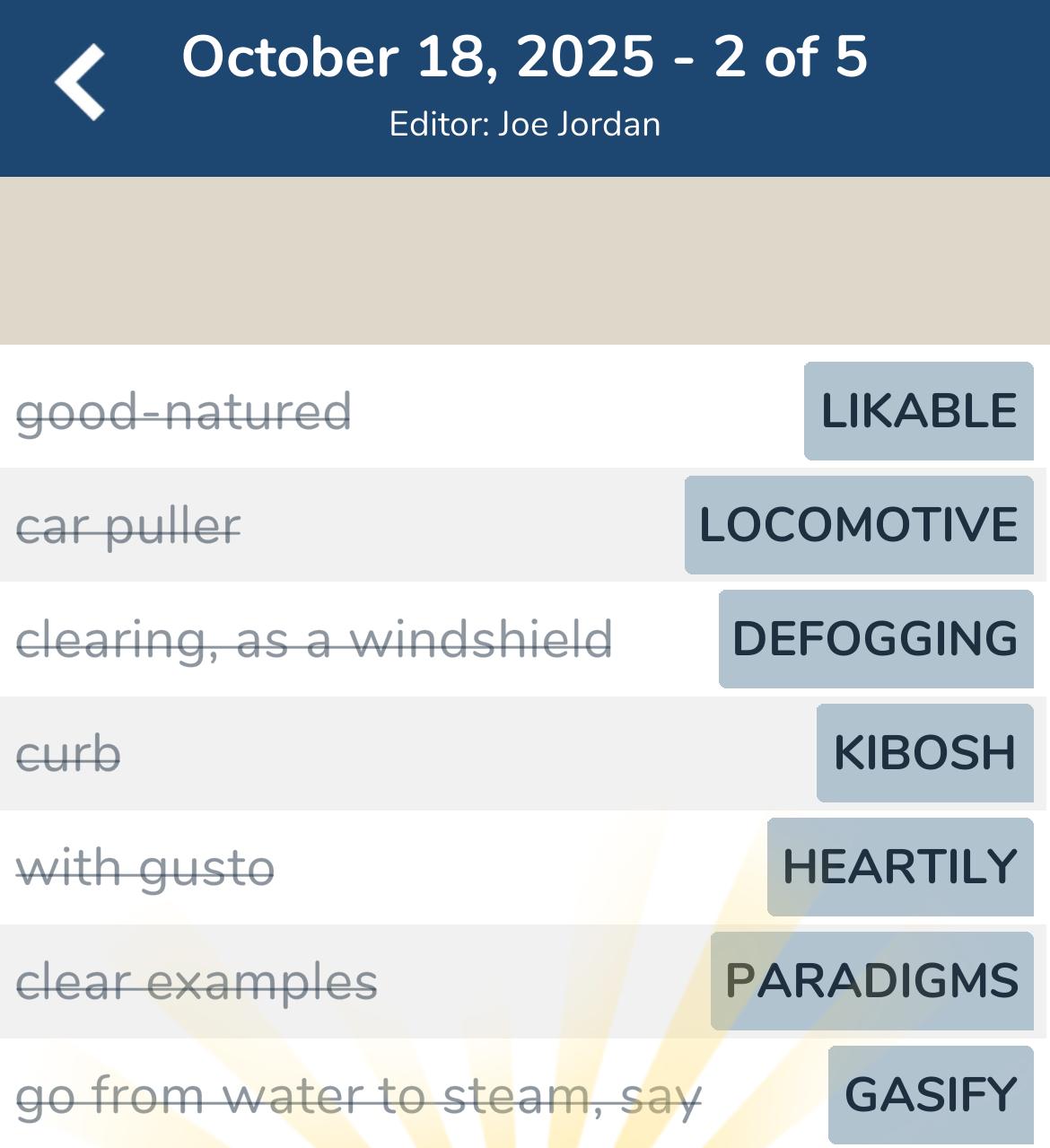
Task: Select the KIBOSH answer tile
Action: 923,753
